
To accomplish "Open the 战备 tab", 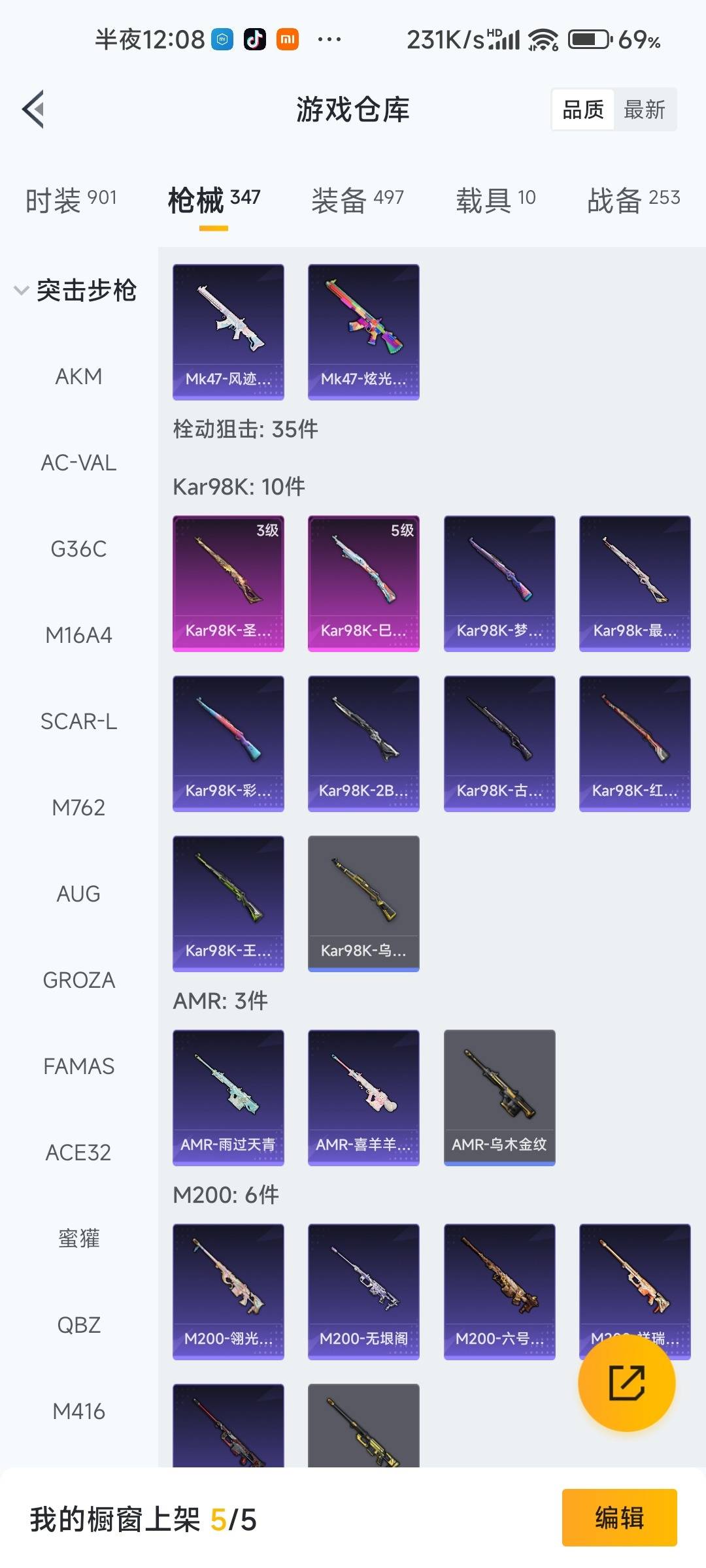I will (633, 199).
